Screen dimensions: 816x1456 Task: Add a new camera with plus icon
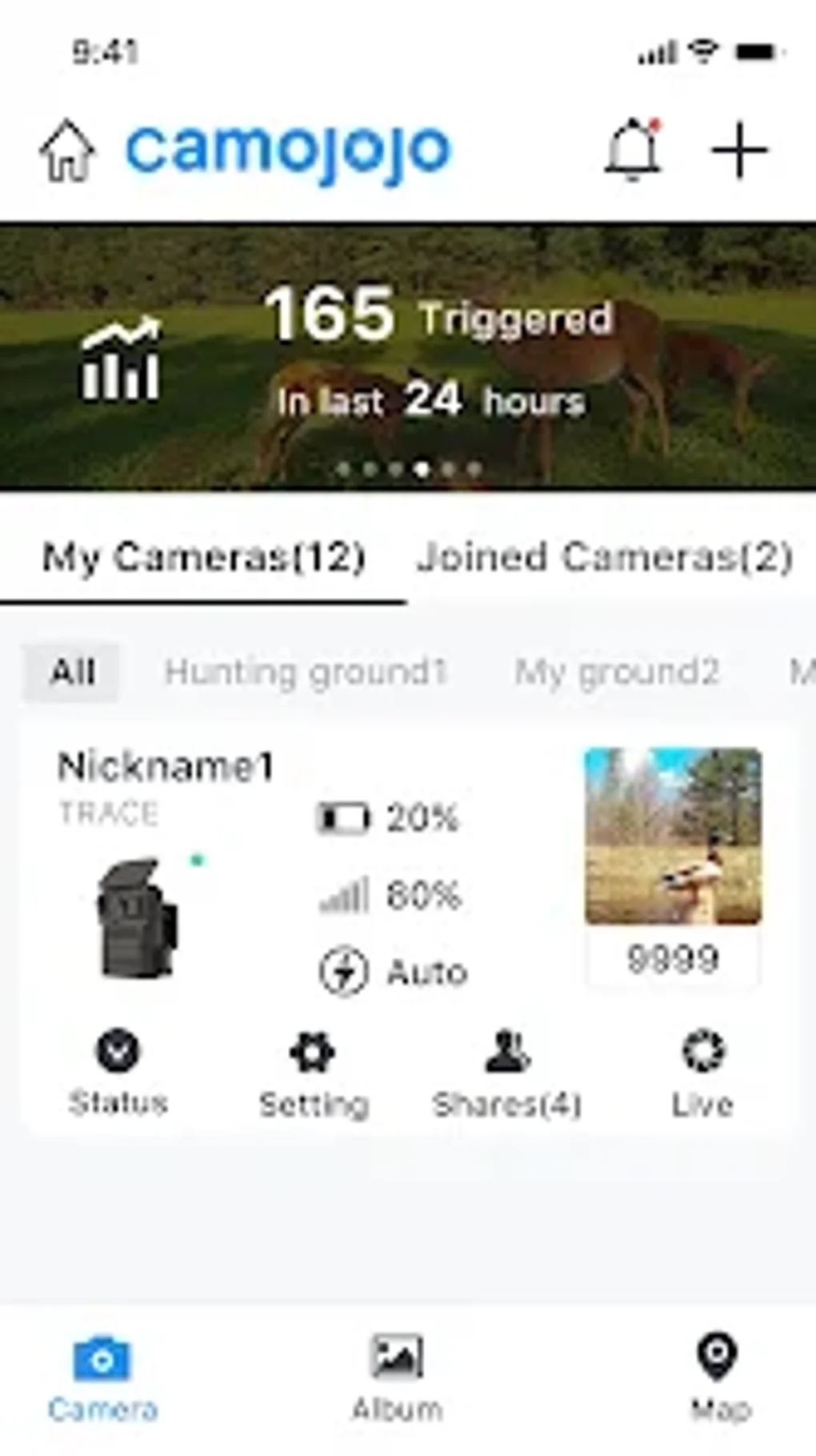(x=739, y=150)
